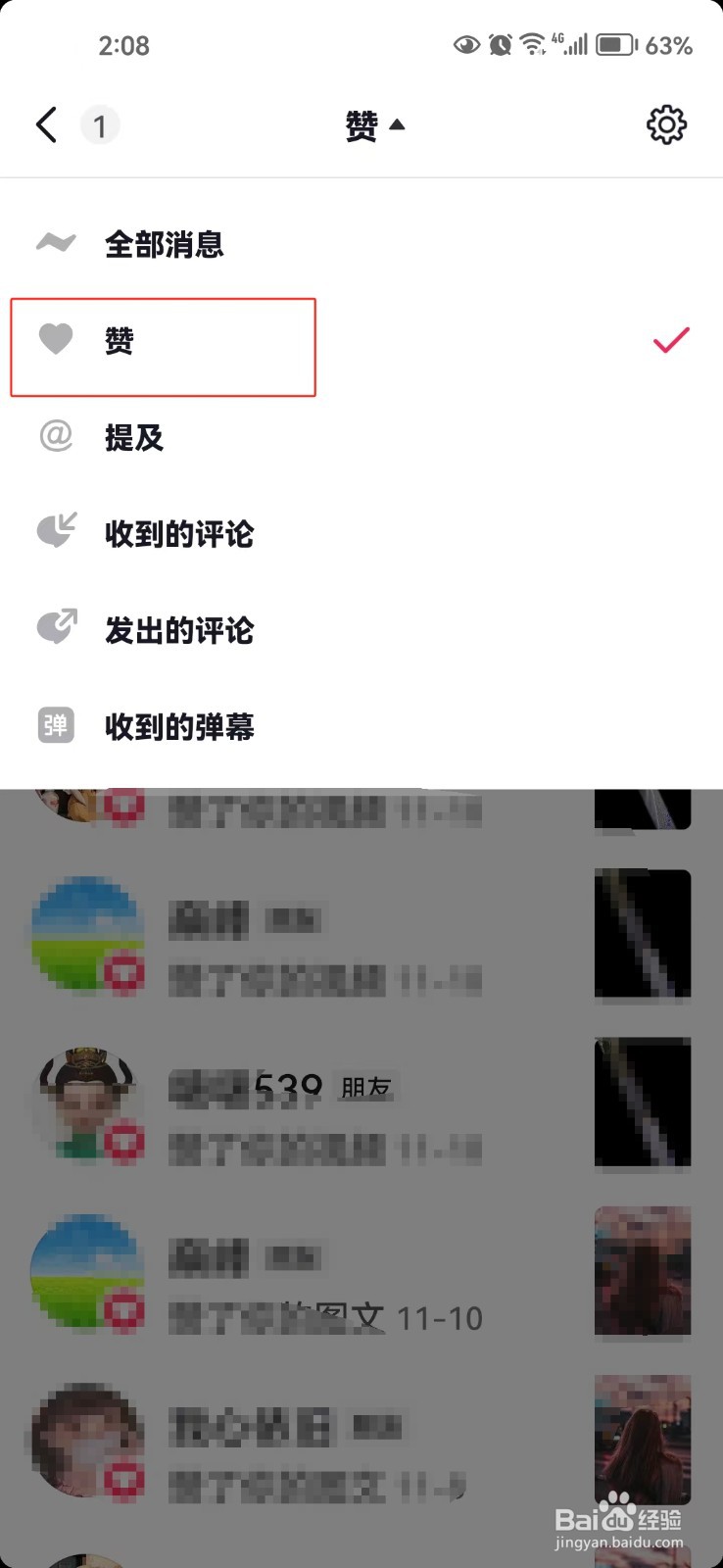
Task: Tap the 弹 danmaku icon beside 收到的弹幕
Action: 56,726
